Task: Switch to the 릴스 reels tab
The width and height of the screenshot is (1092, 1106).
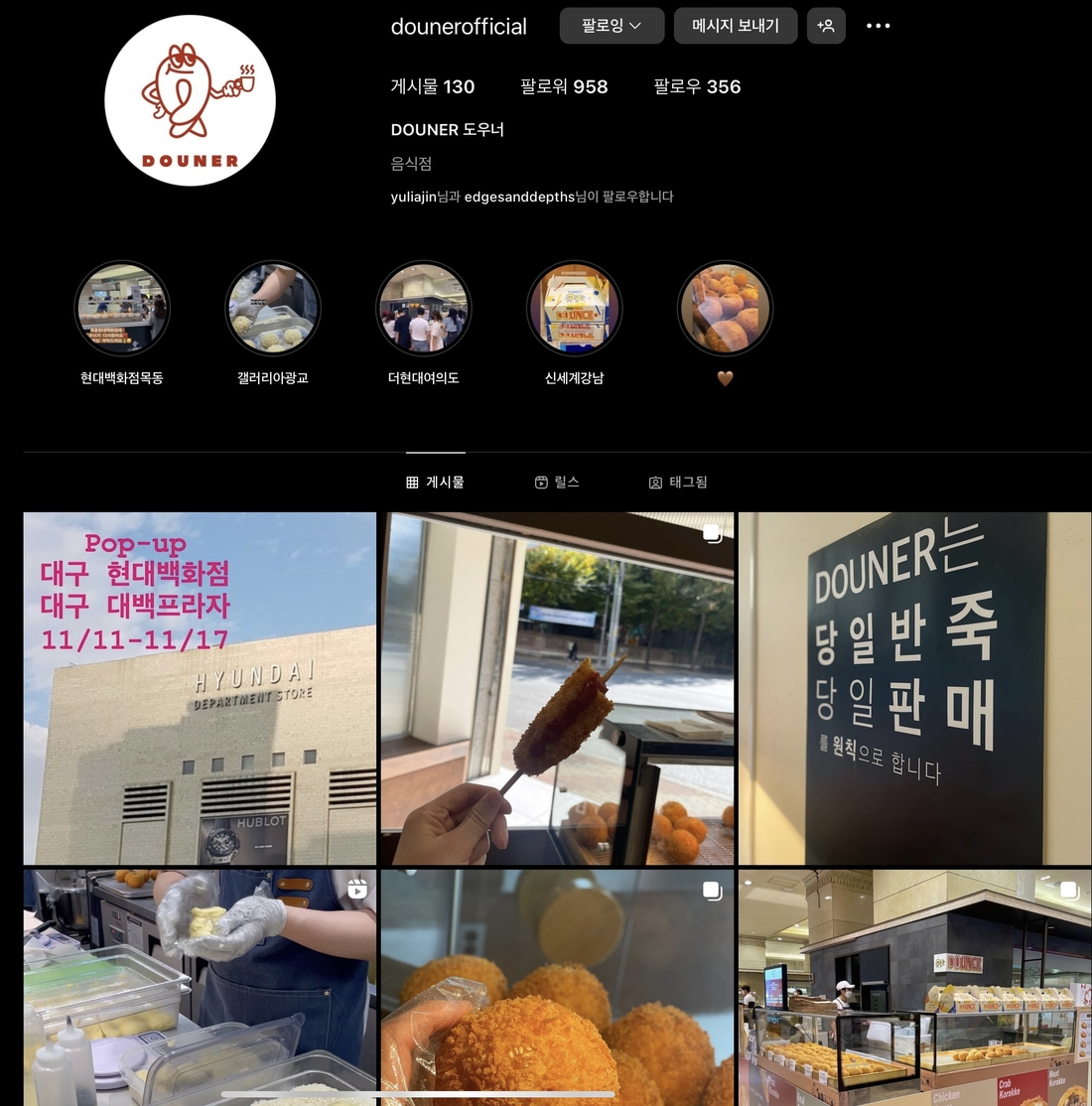Action: point(557,483)
